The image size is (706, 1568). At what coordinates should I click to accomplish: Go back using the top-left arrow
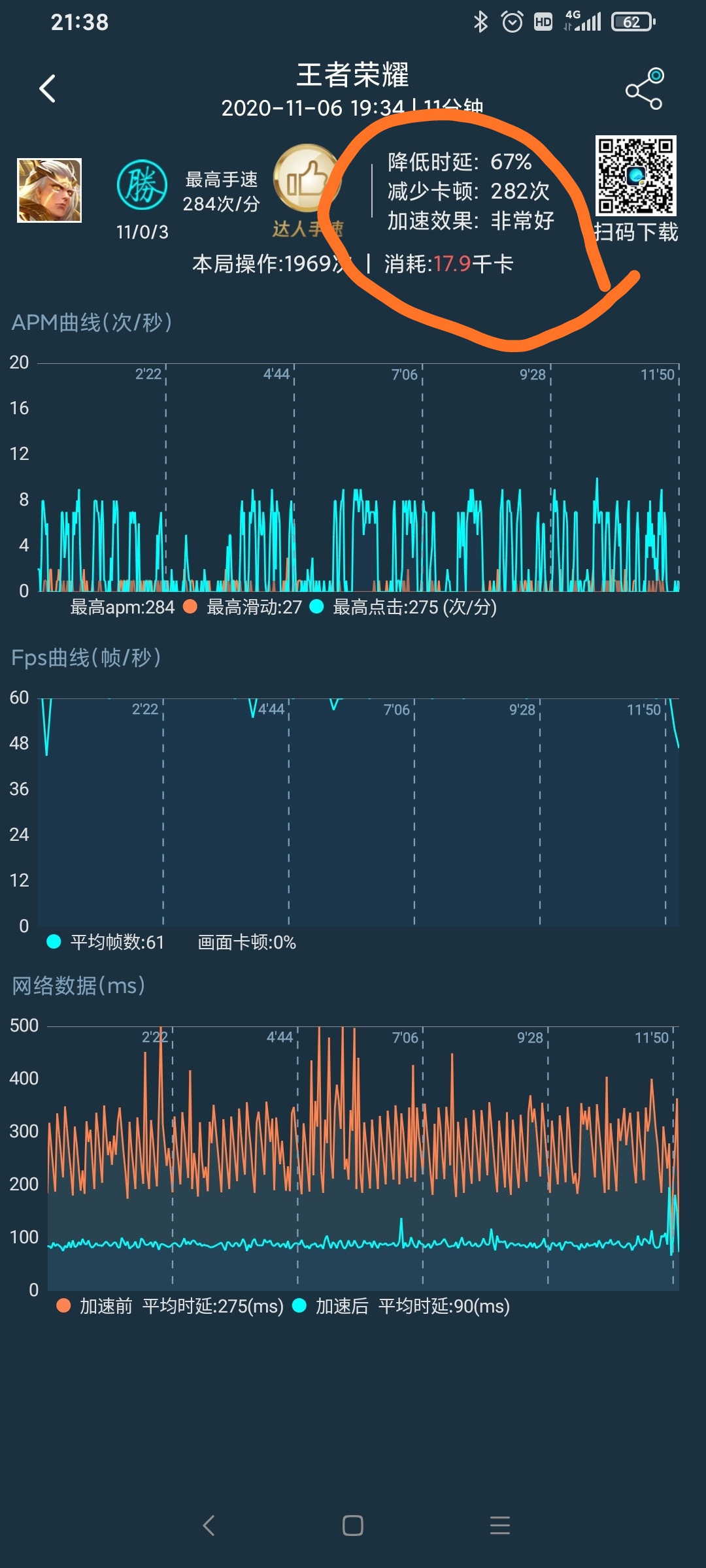click(x=47, y=88)
